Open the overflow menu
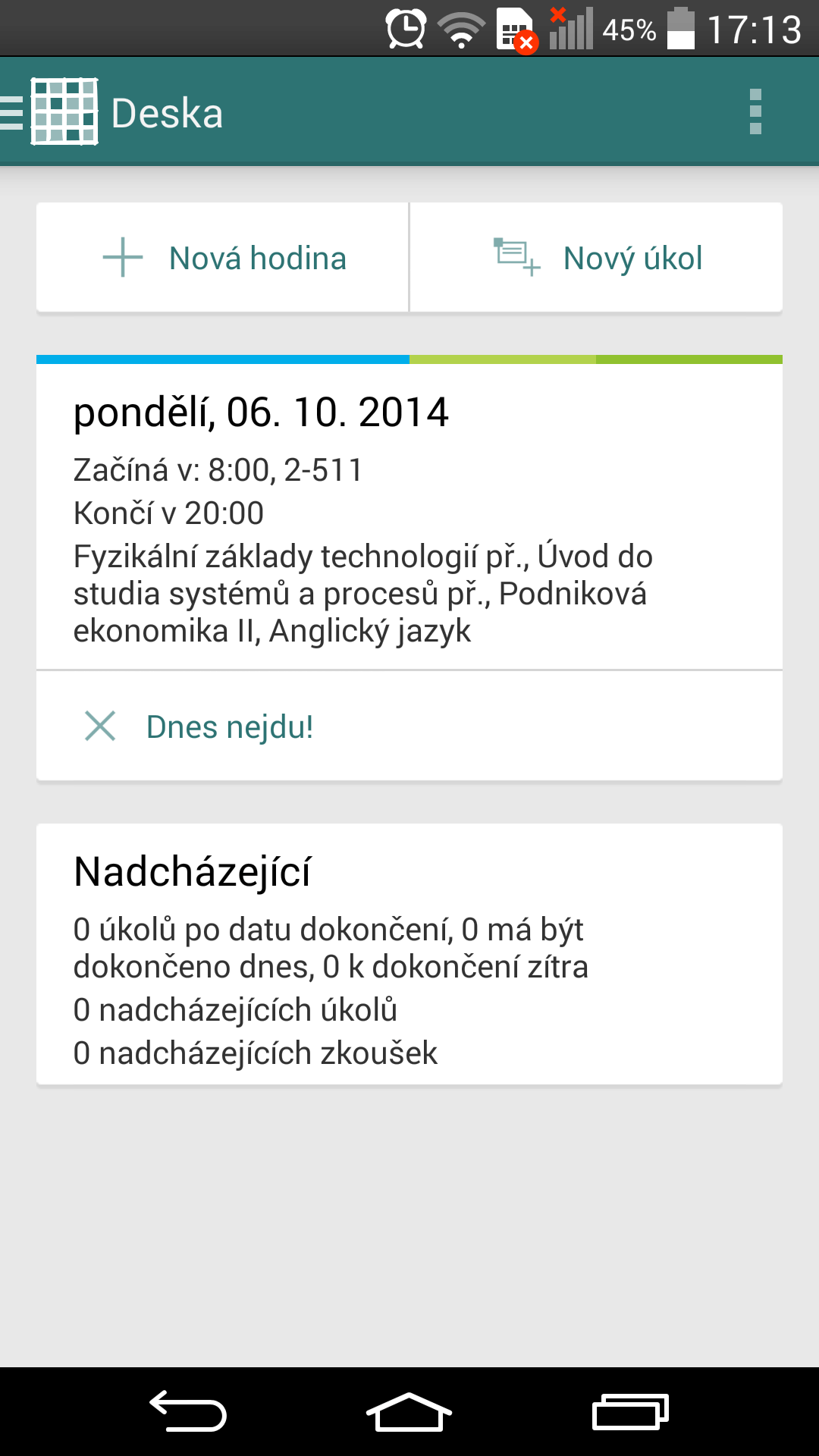The width and height of the screenshot is (819, 1456). coord(755,112)
